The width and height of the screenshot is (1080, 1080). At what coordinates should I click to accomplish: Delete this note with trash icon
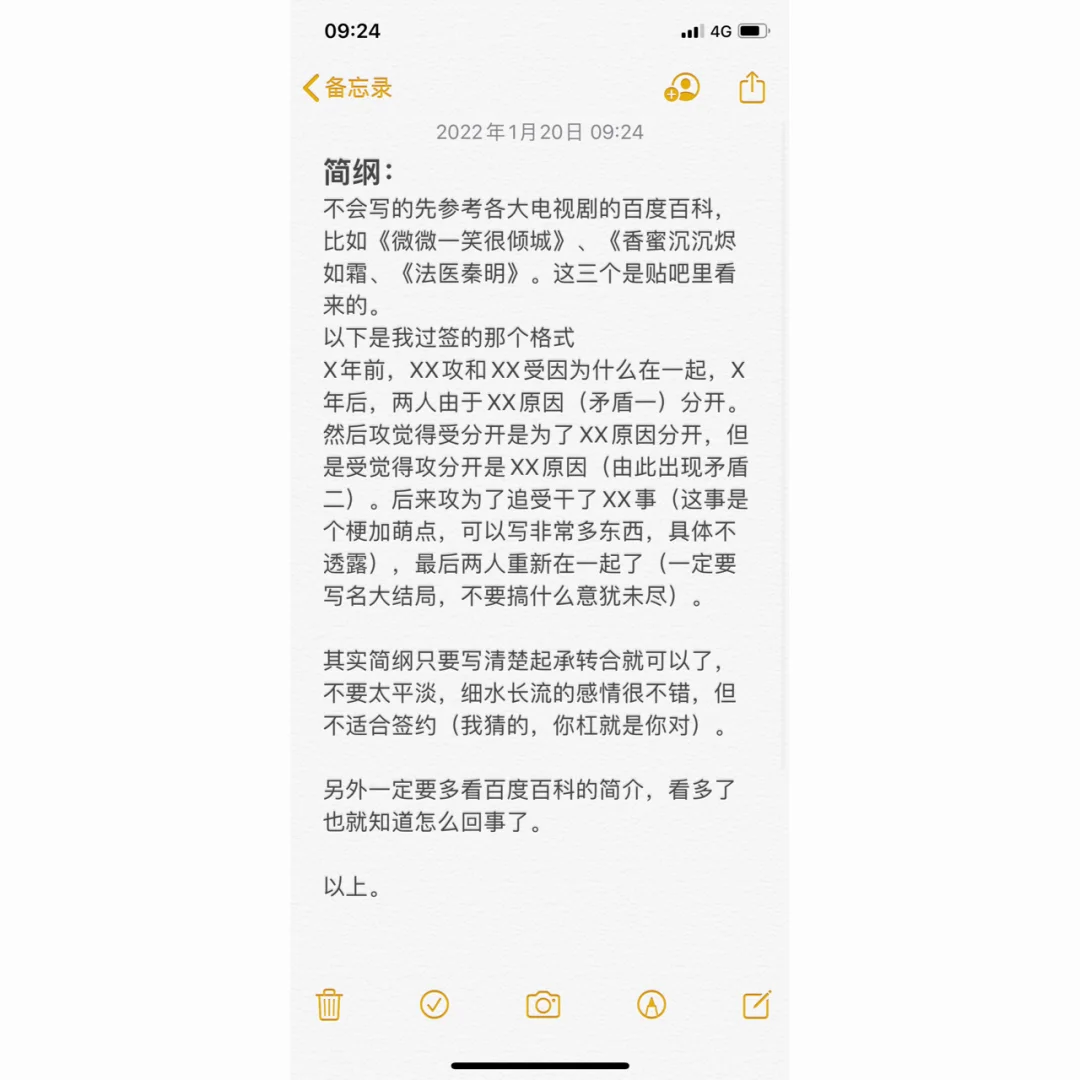[x=330, y=1004]
